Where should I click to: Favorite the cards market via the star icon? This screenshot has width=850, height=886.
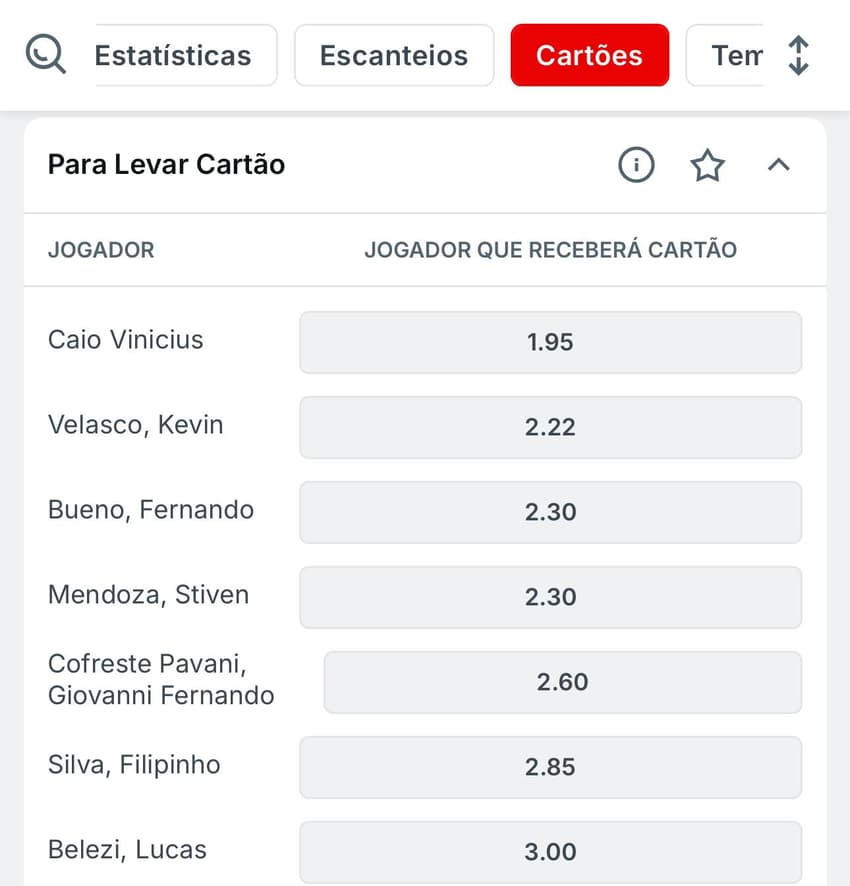pos(708,166)
